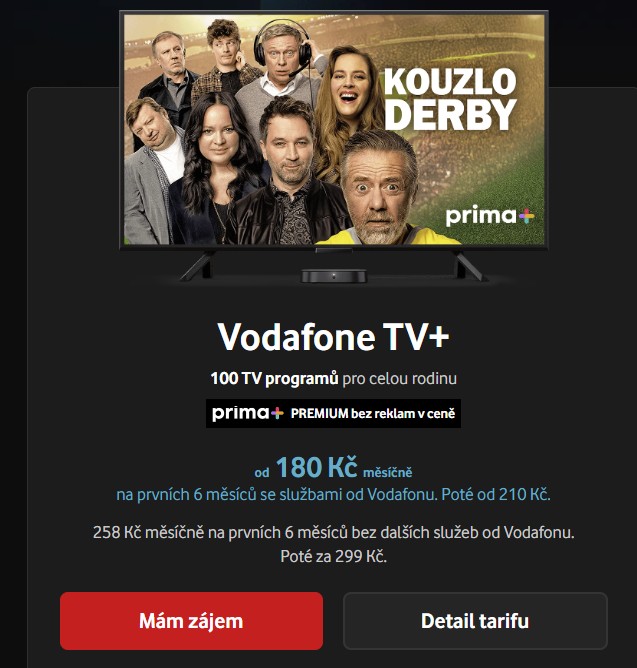Tap the red Mám zájem button
The width and height of the screenshot is (637, 668).
point(191,621)
